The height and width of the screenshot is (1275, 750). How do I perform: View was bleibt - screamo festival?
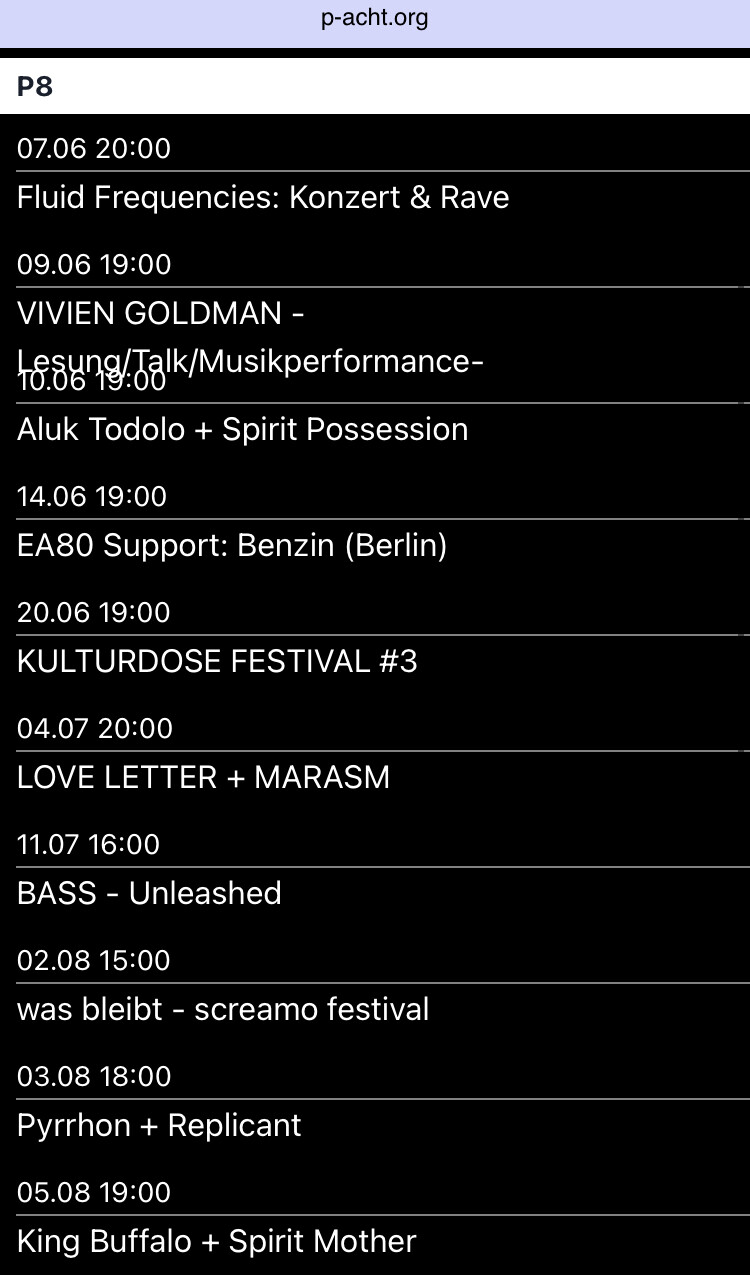pos(223,1009)
